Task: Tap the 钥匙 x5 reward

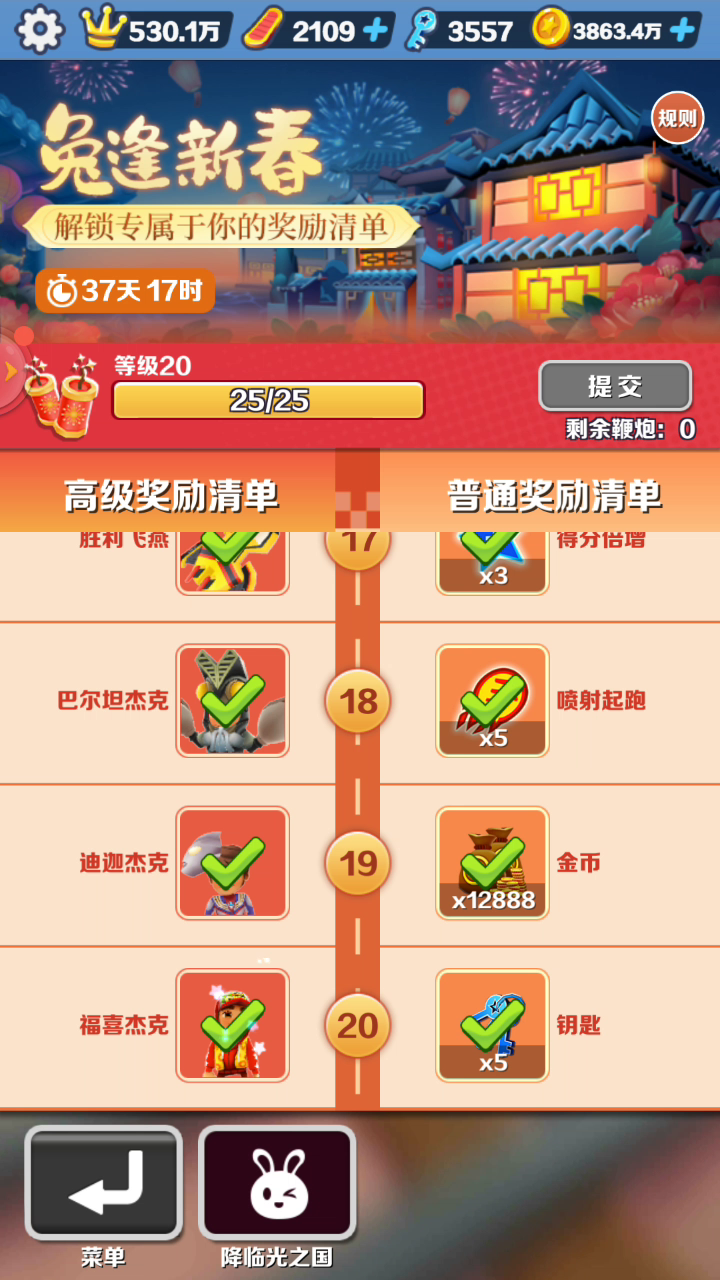Action: 492,1025
